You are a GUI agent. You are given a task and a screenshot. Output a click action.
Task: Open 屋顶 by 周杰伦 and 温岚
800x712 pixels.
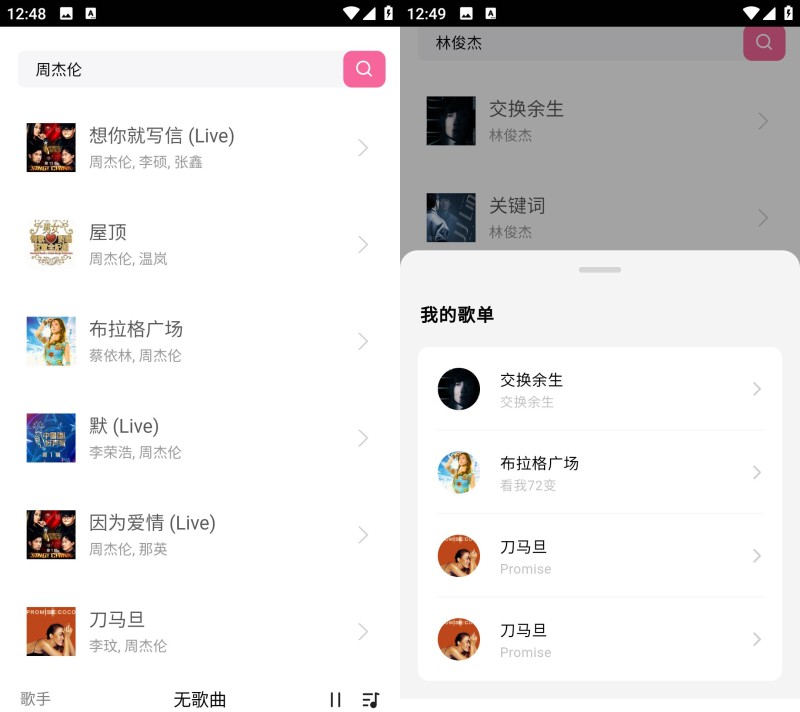(x=199, y=244)
